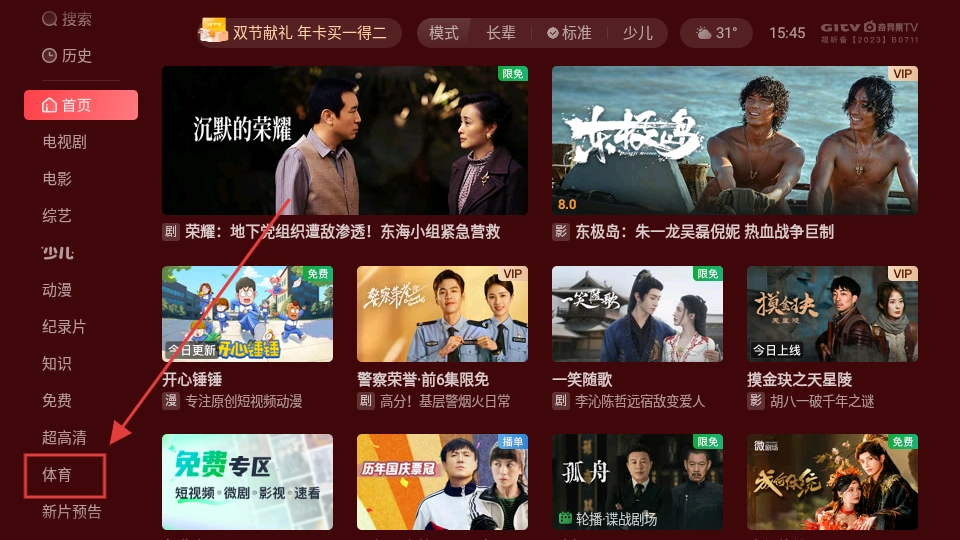Open 警察荣誉 前6集限免

pyautogui.click(x=442, y=314)
